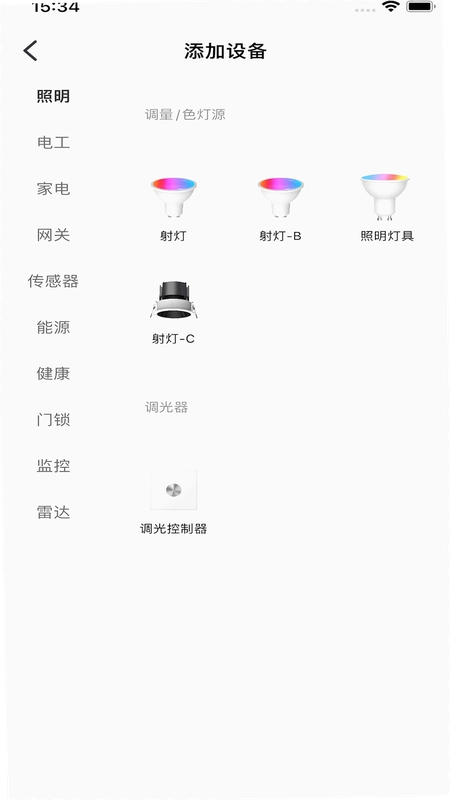Open the 家电 category
The width and height of the screenshot is (450, 800).
tap(53, 189)
